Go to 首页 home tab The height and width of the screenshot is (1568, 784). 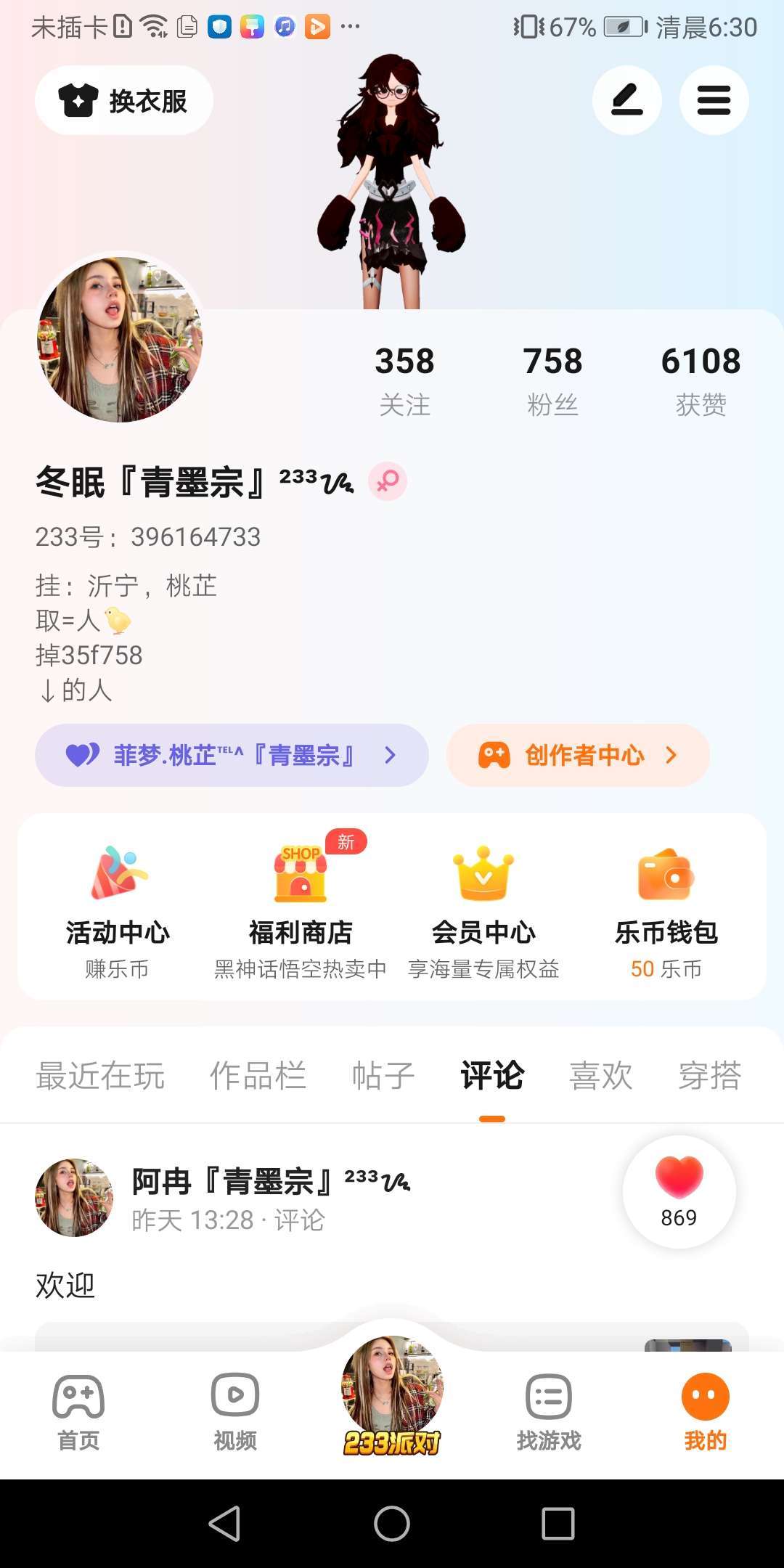tap(78, 1412)
